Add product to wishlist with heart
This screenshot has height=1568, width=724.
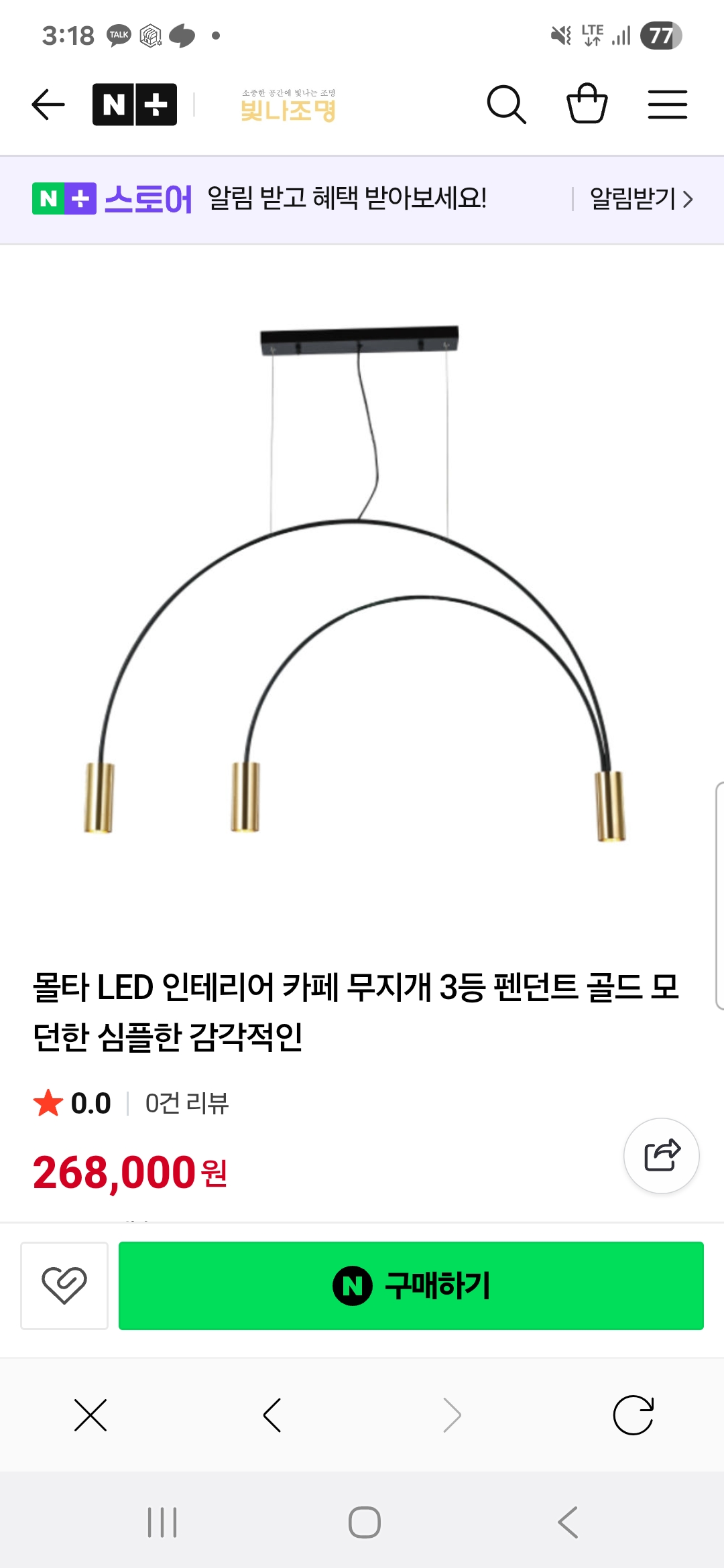[x=64, y=1285]
